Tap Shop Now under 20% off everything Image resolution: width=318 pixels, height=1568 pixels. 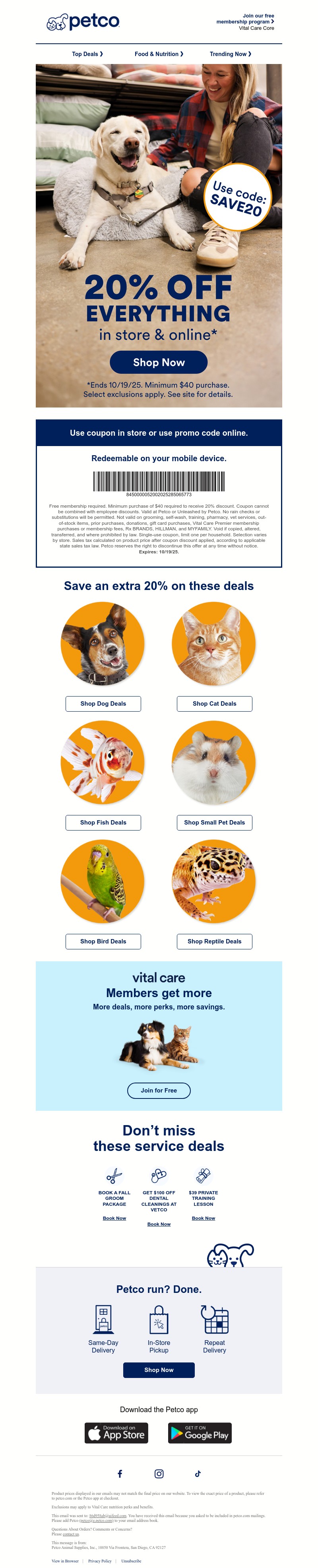159,362
